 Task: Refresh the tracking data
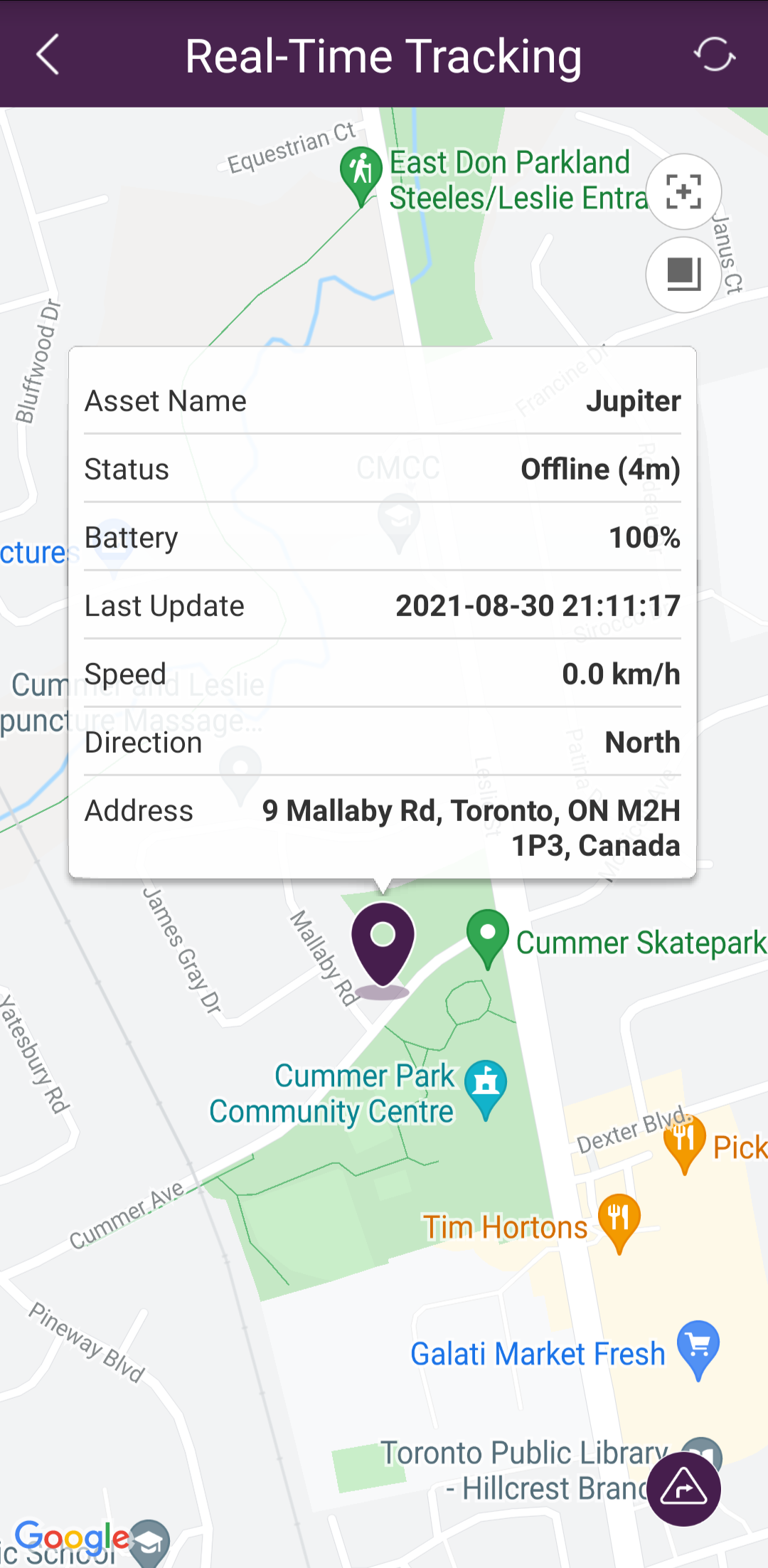(714, 55)
